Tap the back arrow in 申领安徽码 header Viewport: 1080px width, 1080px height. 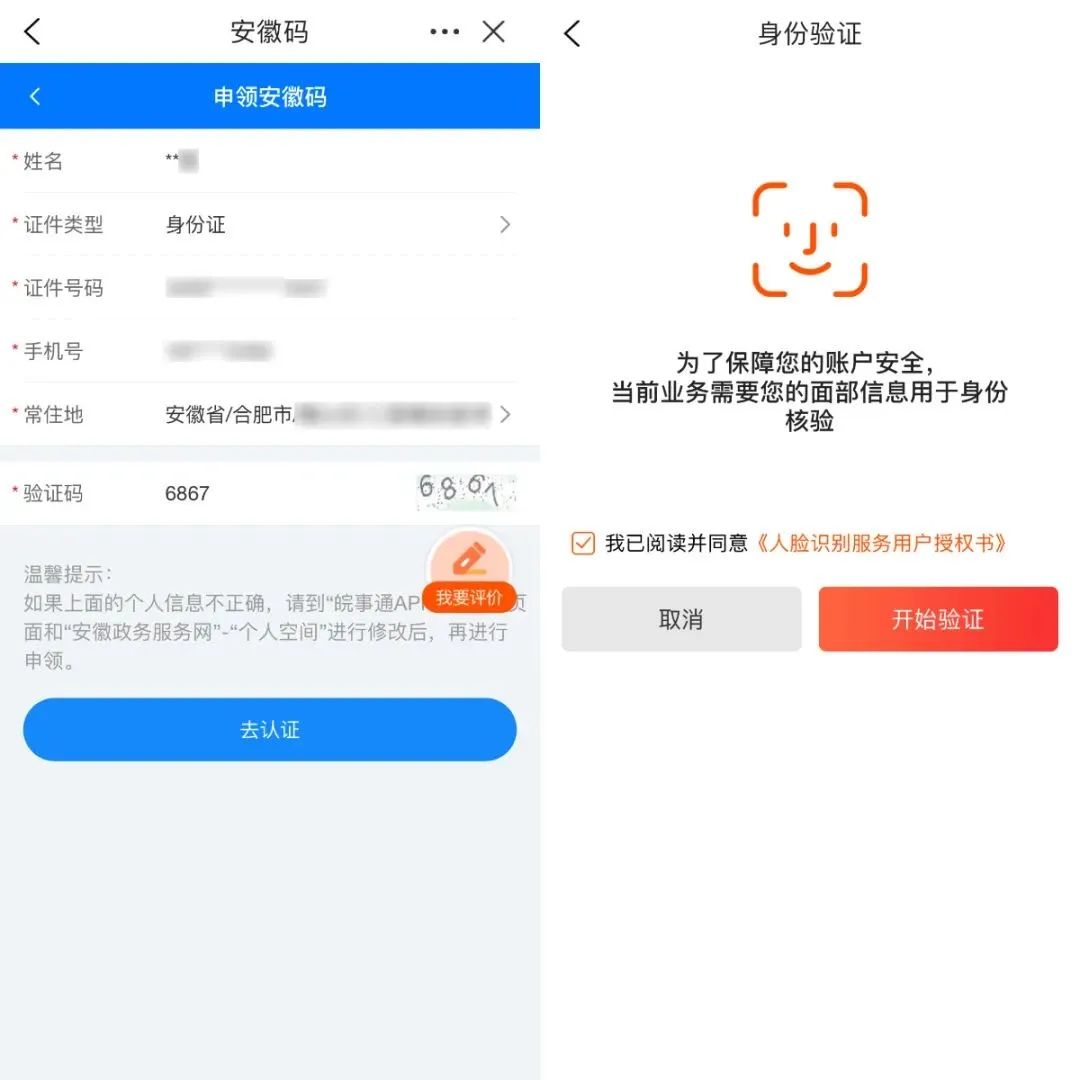(x=35, y=97)
